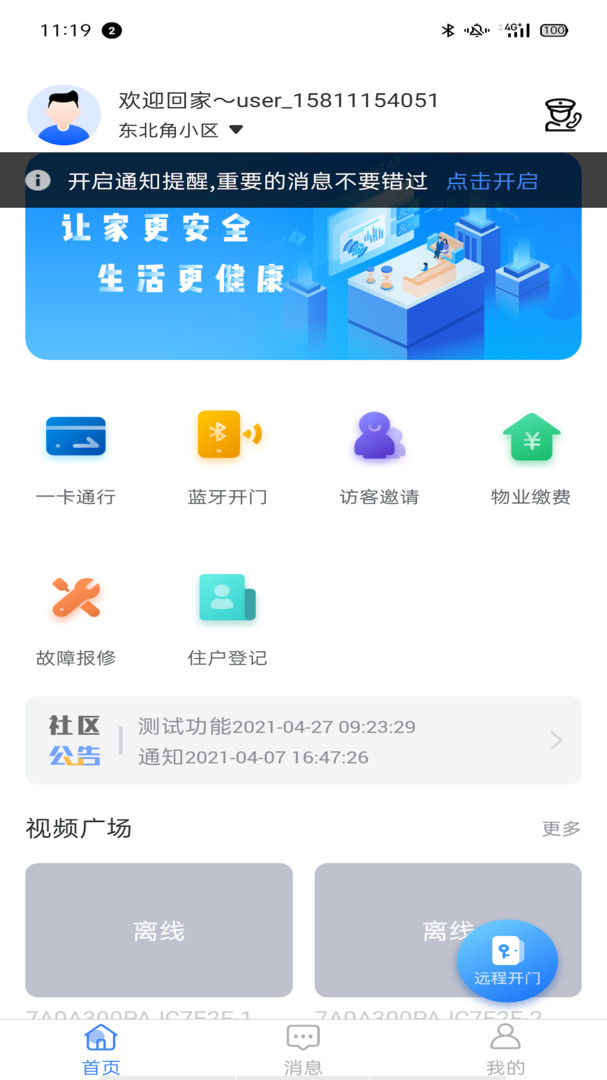607x1080 pixels.
Task: Tap 更多 in 视频广场
Action: (561, 829)
